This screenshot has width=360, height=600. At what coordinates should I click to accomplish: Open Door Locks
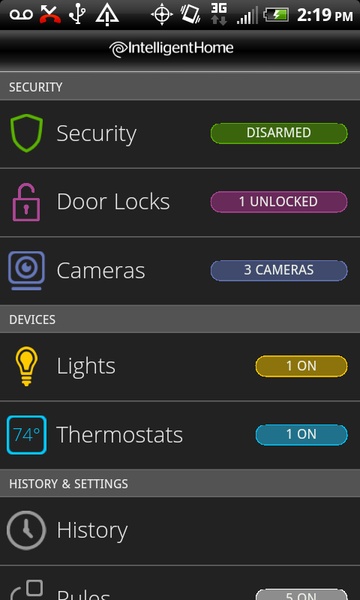180,202
